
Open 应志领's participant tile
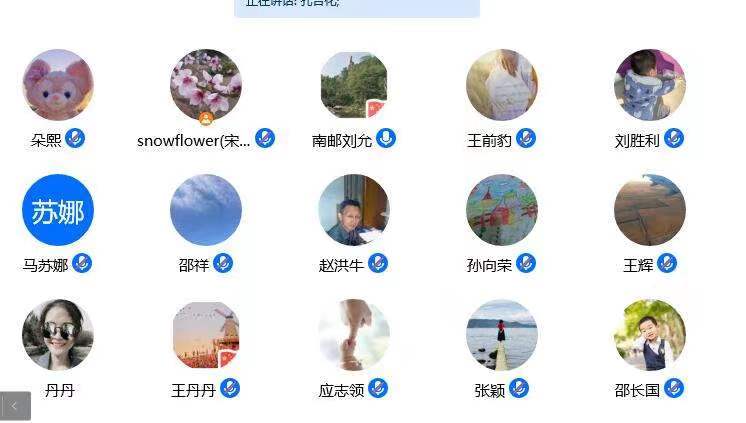[x=354, y=336]
